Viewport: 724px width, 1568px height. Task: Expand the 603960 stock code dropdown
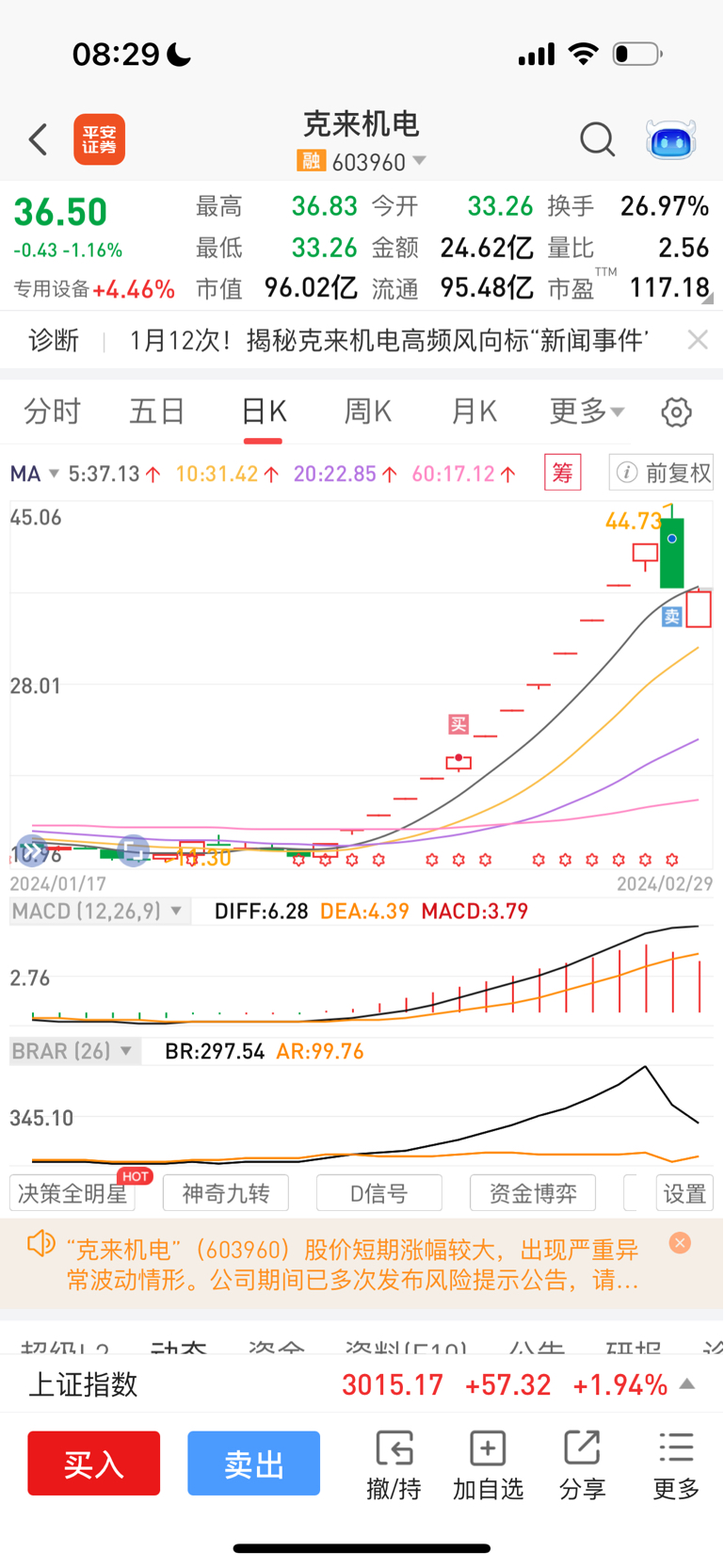pos(419,161)
